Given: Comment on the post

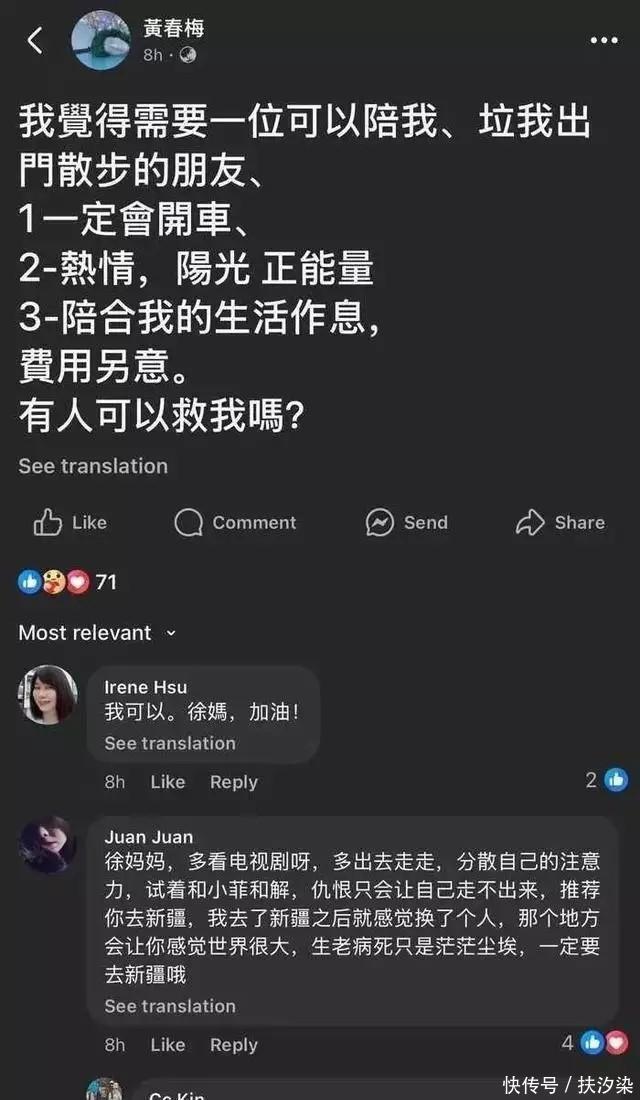Looking at the screenshot, I should pyautogui.click(x=235, y=522).
